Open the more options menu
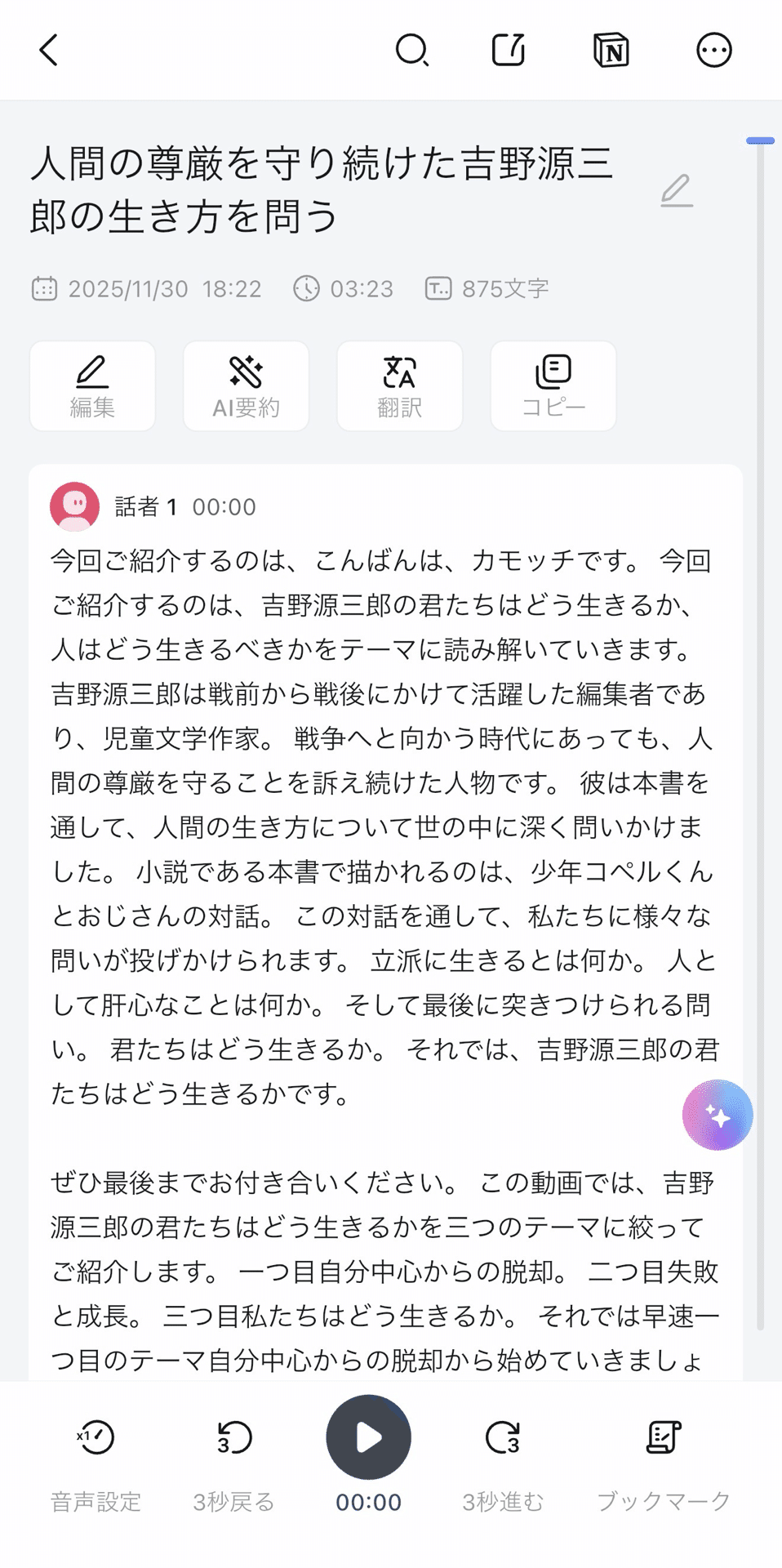The width and height of the screenshot is (782, 1568). (713, 49)
